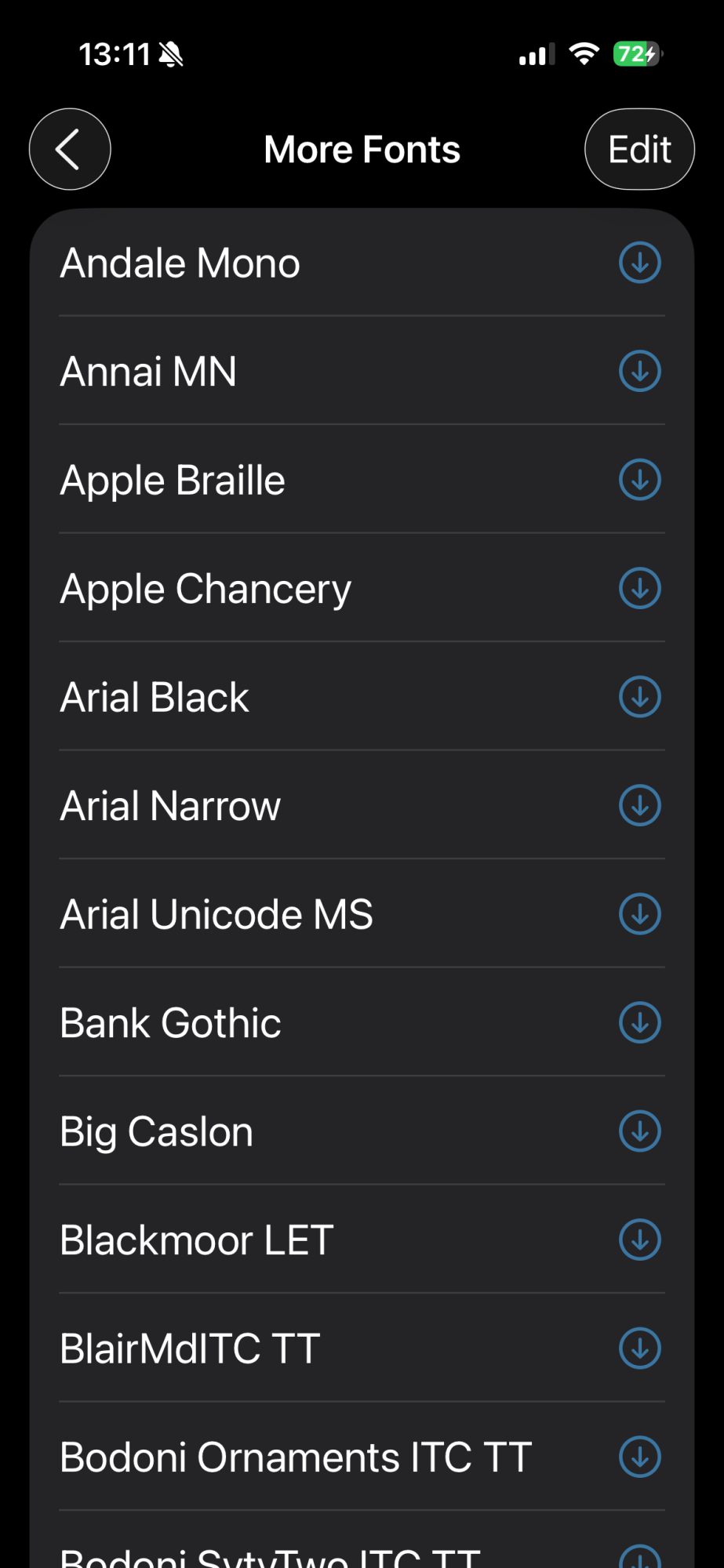Download the Annai MN font
Image resolution: width=724 pixels, height=1568 pixels.
640,371
